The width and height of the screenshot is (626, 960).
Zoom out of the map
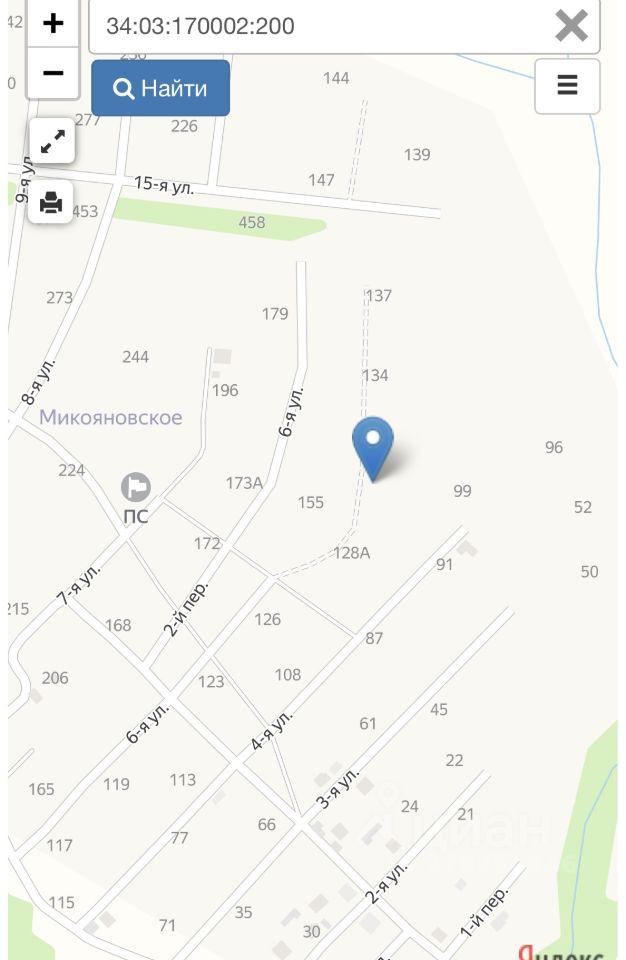[53, 73]
